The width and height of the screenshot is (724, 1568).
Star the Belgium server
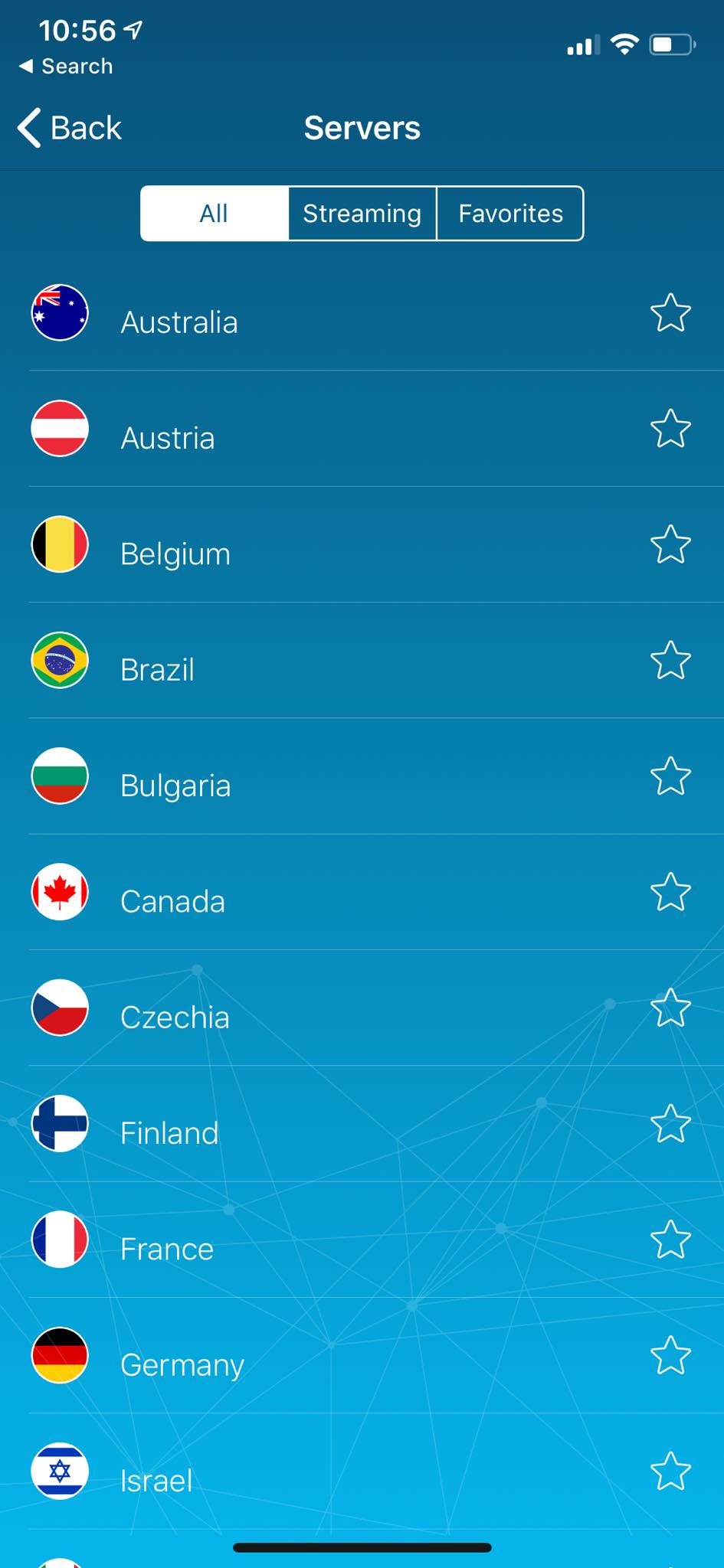click(x=670, y=544)
